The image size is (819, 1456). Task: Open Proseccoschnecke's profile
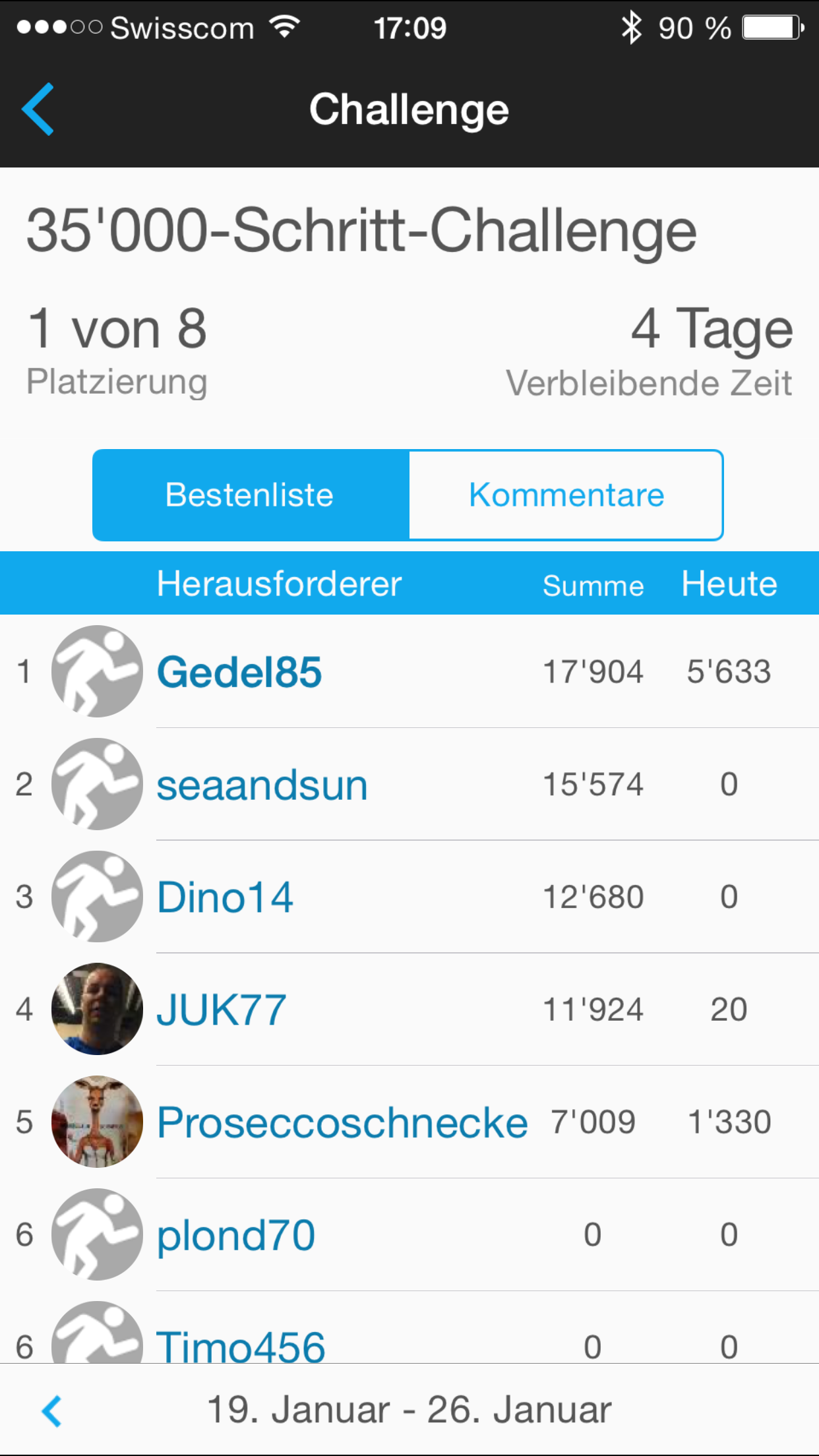[342, 1122]
